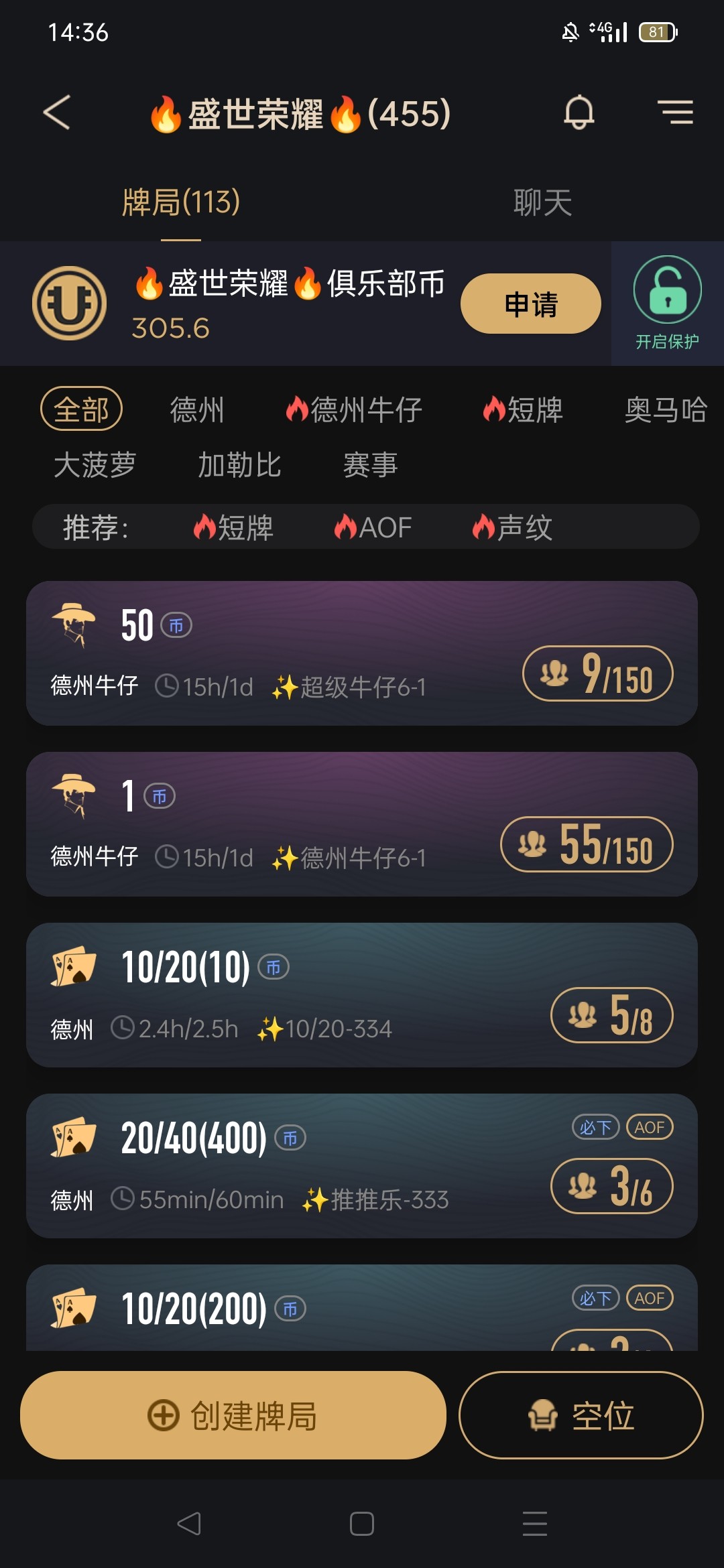Tap 创建牌局 to create a game
This screenshot has width=724, height=1568.
(x=233, y=1415)
